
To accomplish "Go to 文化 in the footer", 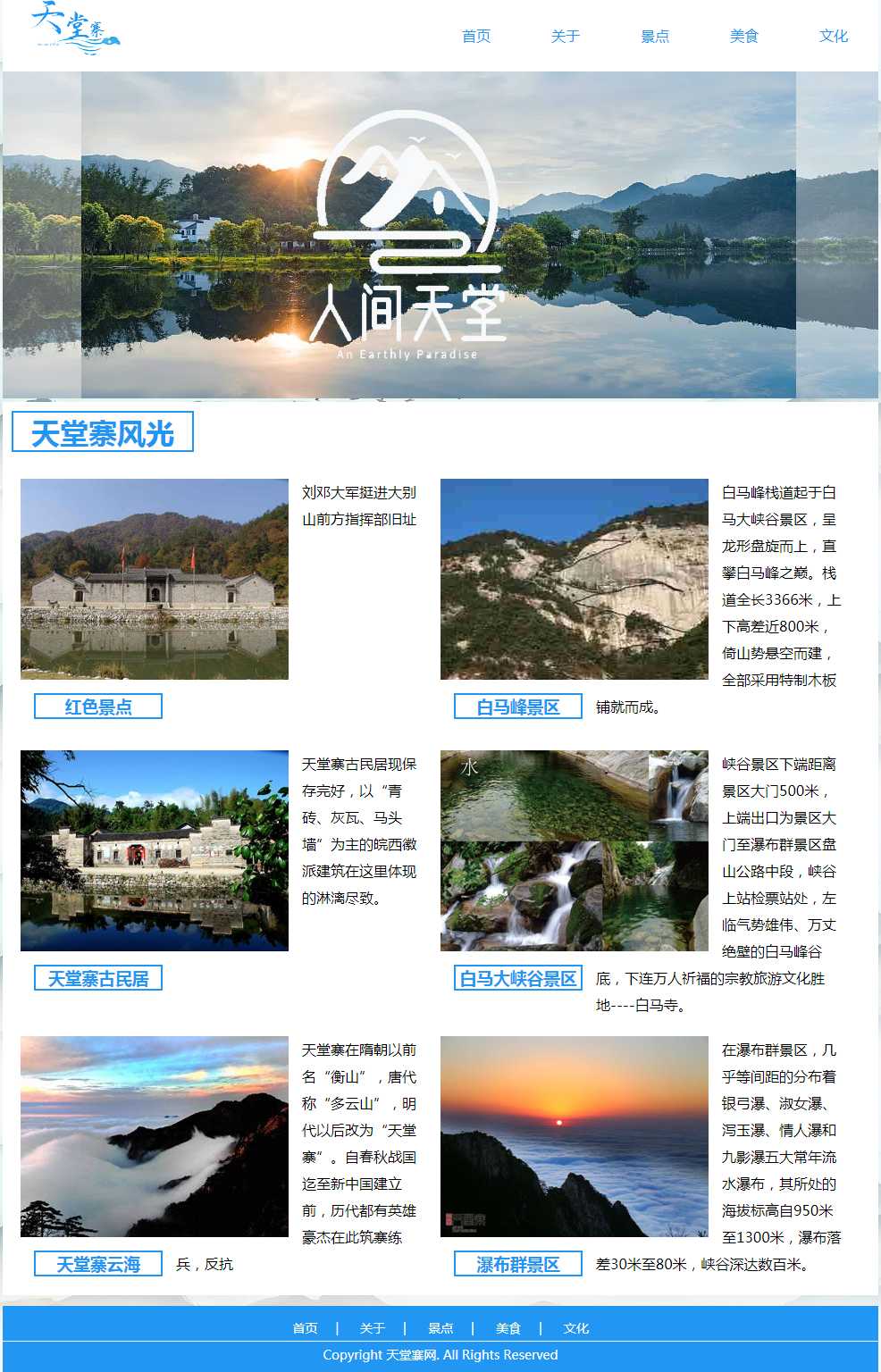I will coord(576,1328).
